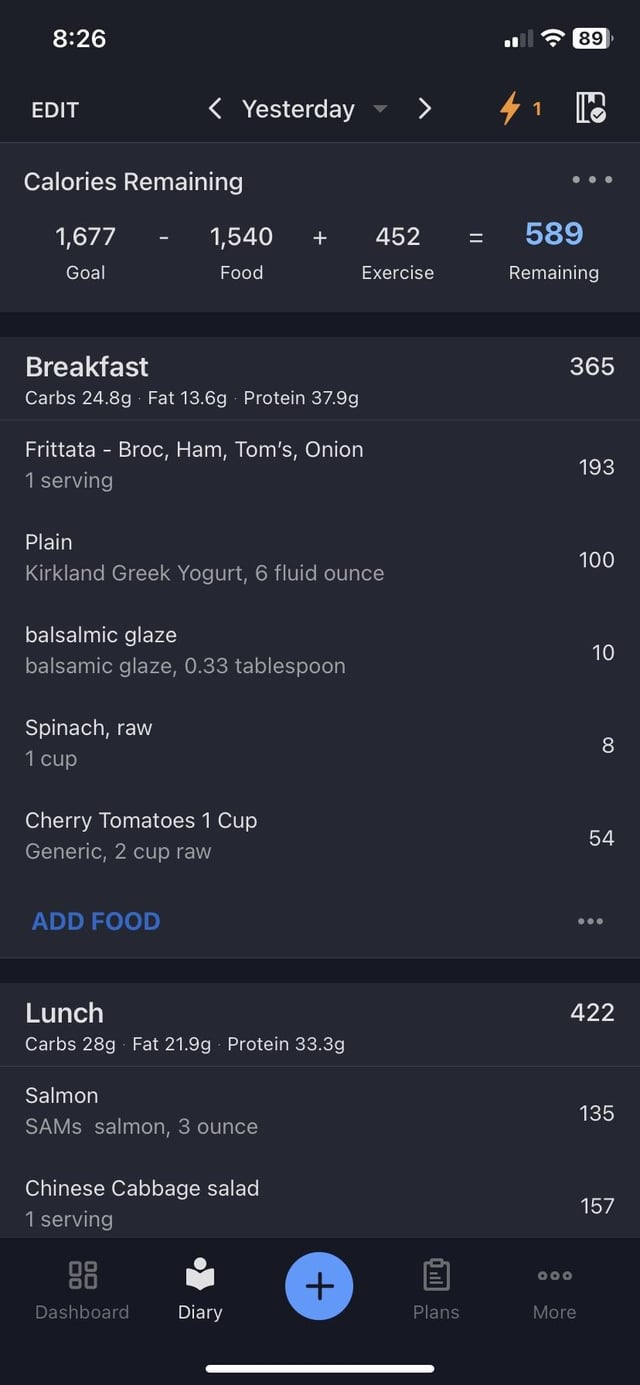Switch to the Dashboard tab

pos(82,1289)
